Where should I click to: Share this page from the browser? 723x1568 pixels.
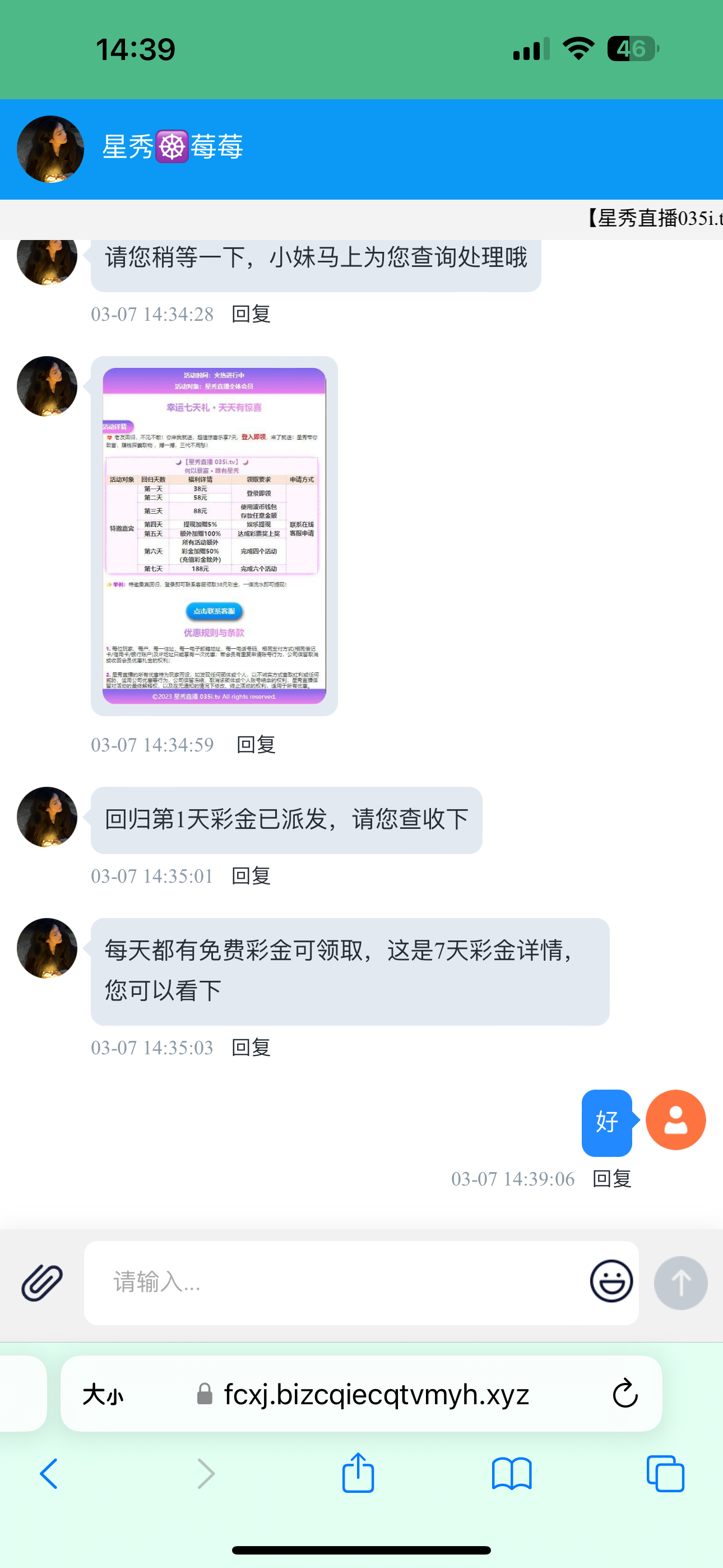(358, 1473)
